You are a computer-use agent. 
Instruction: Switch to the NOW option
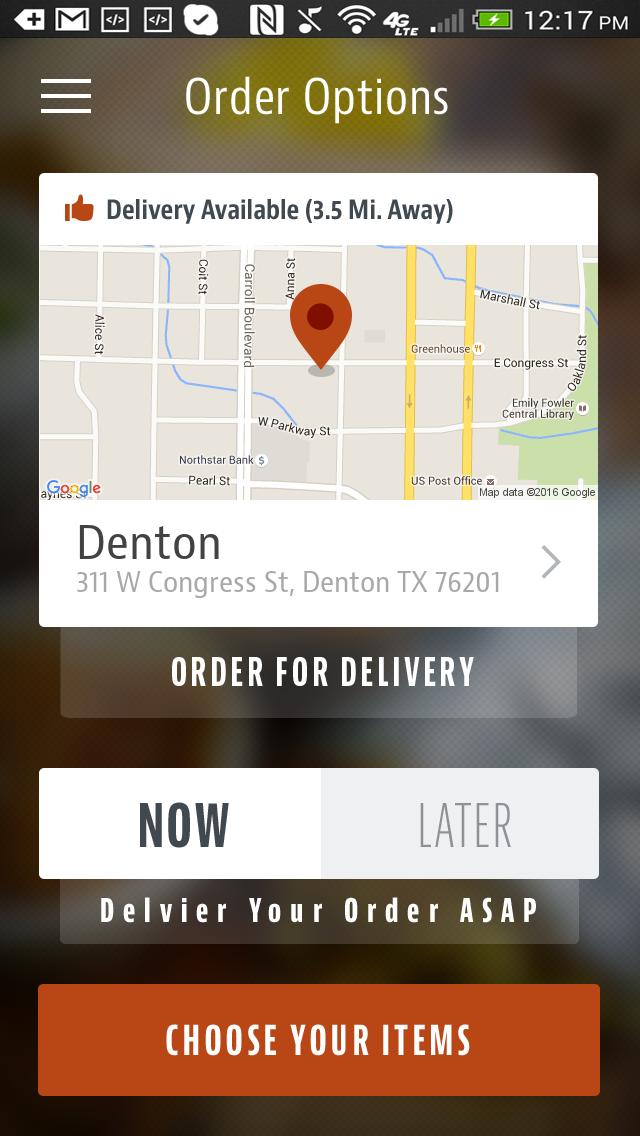tap(181, 824)
